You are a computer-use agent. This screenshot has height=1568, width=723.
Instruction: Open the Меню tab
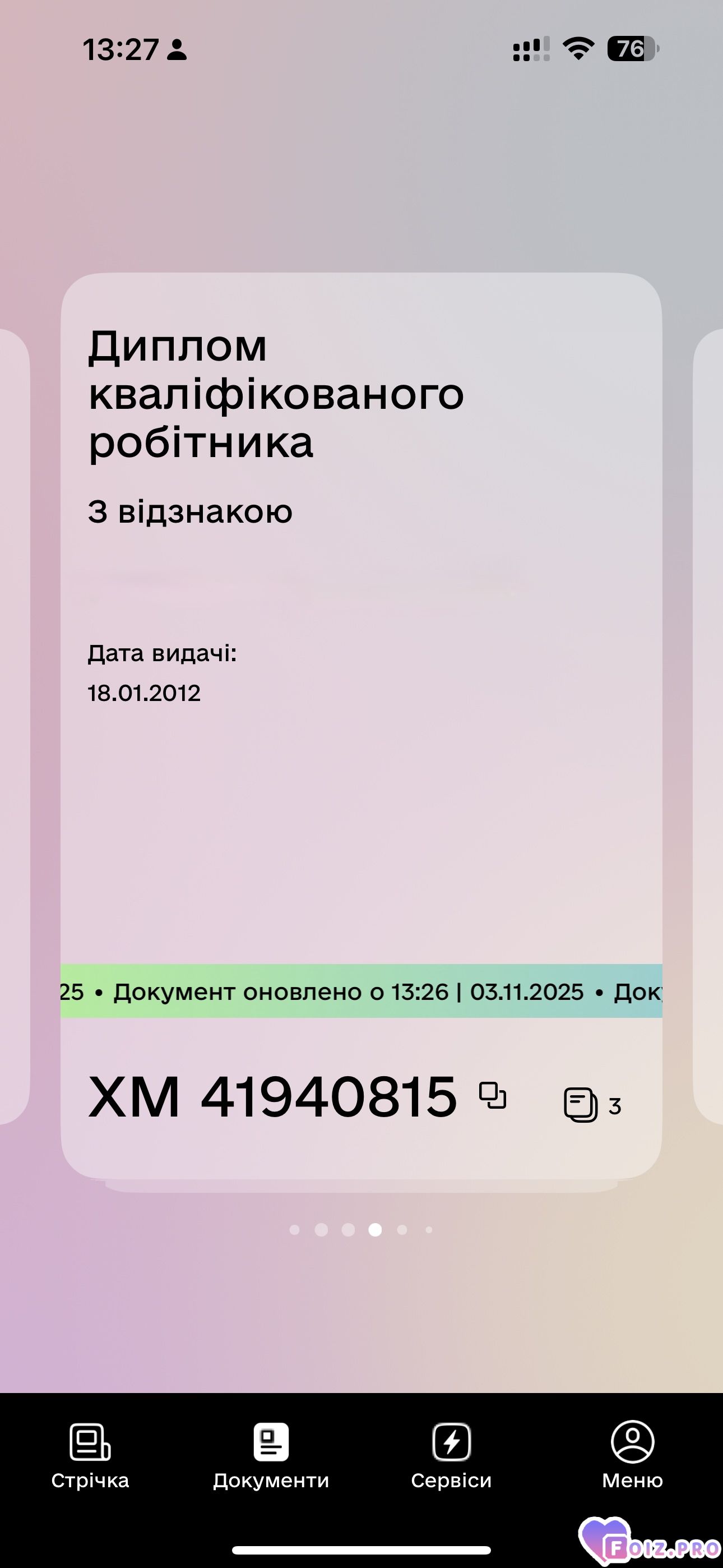pos(632,1455)
